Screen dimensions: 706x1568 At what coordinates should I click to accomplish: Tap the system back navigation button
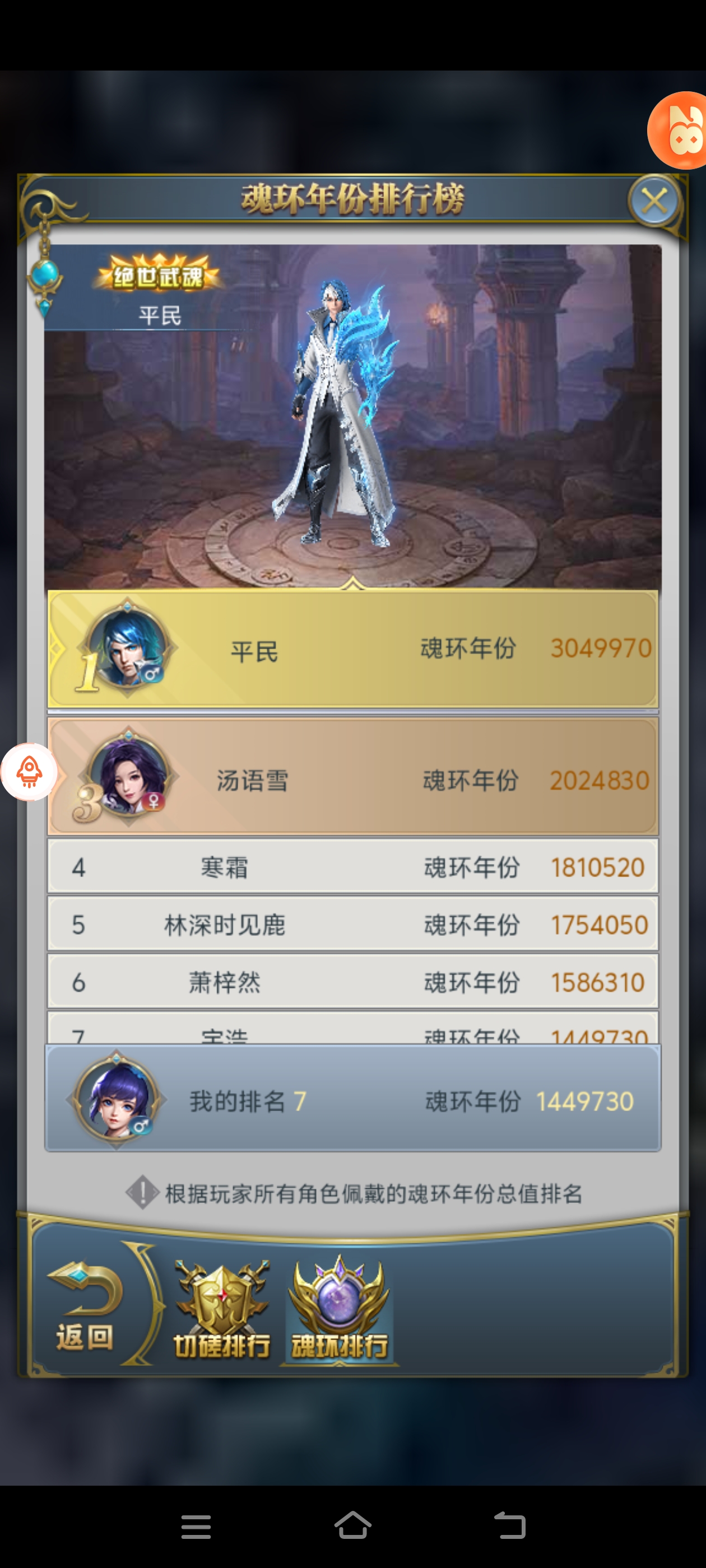pyautogui.click(x=509, y=1525)
